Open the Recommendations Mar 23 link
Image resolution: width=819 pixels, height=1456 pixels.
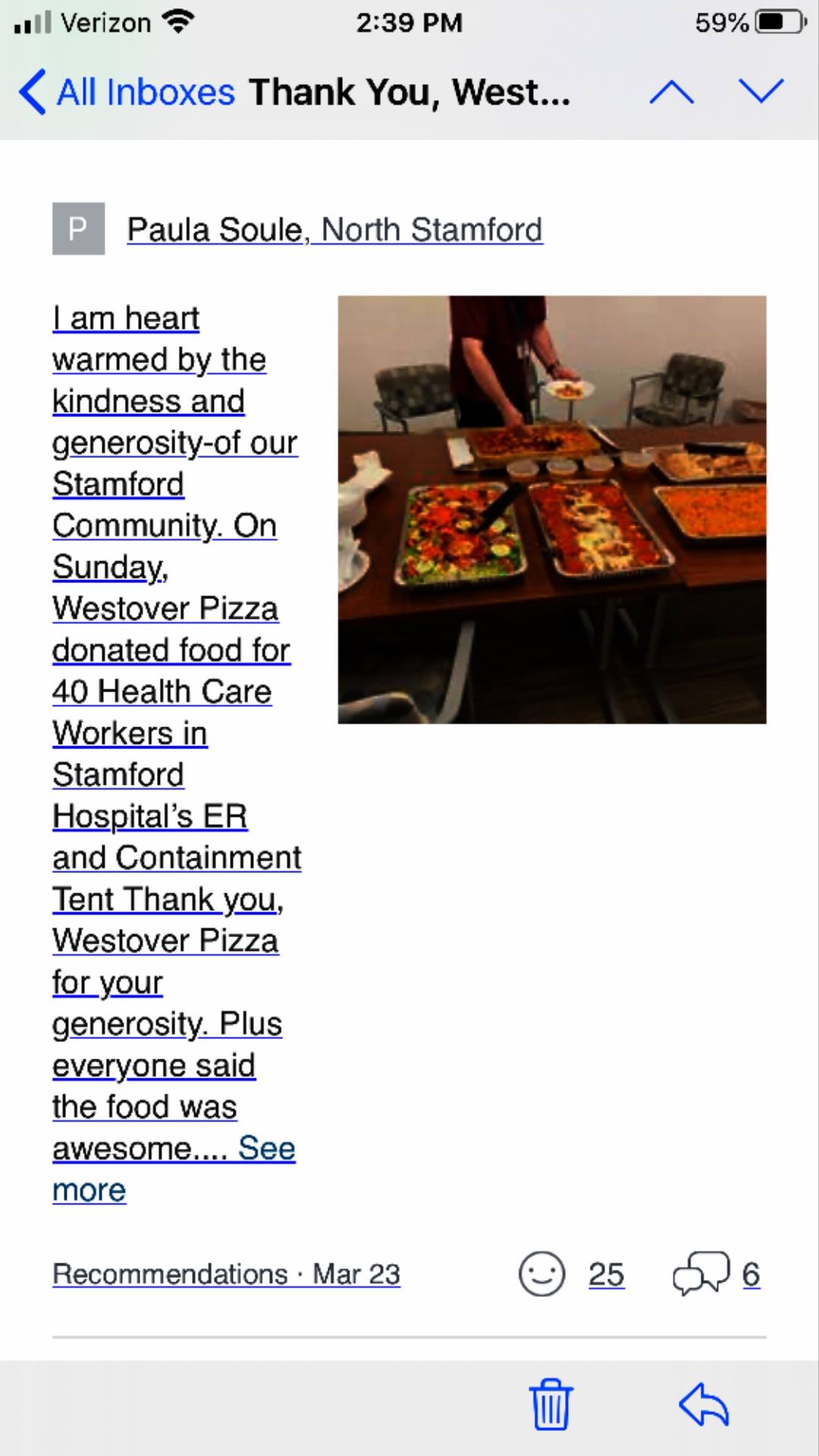tap(226, 1274)
